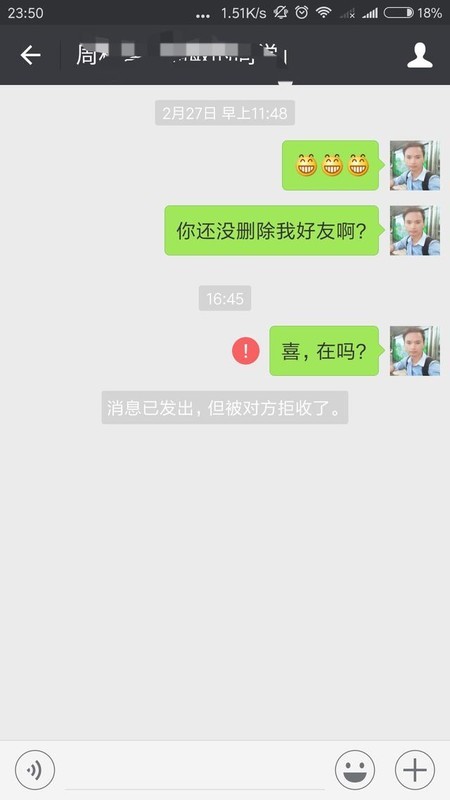
Task: Open the emoji sticker panel
Action: point(355,770)
